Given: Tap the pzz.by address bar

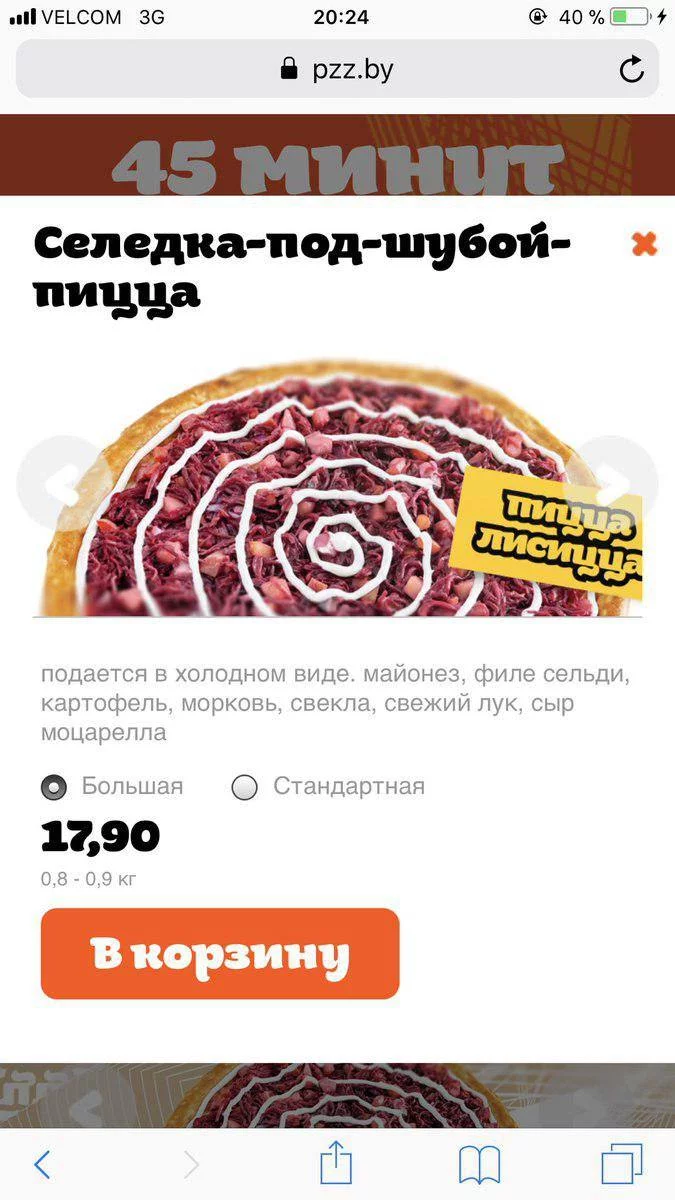Looking at the screenshot, I should [337, 69].
